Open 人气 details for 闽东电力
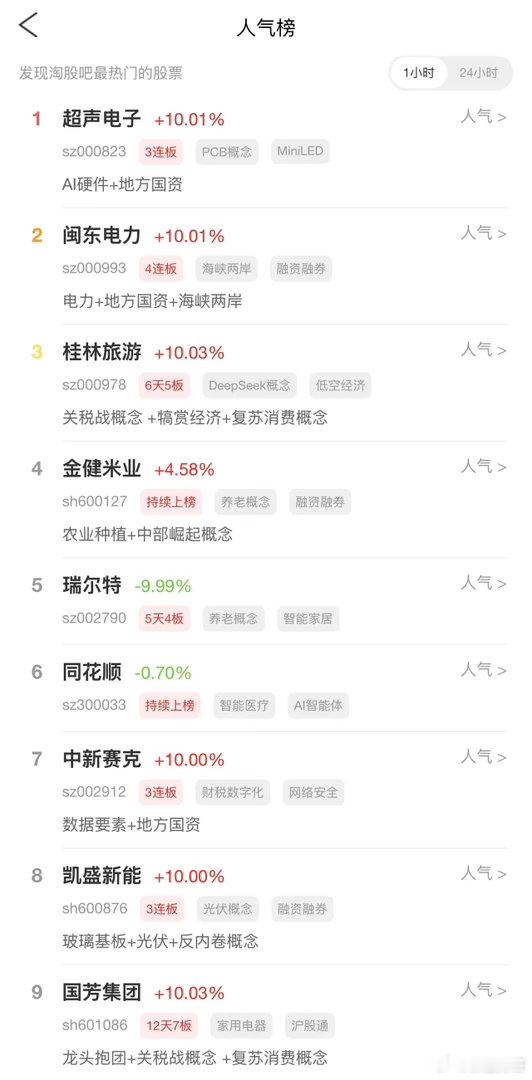This screenshot has width=532, height=1080. click(484, 233)
